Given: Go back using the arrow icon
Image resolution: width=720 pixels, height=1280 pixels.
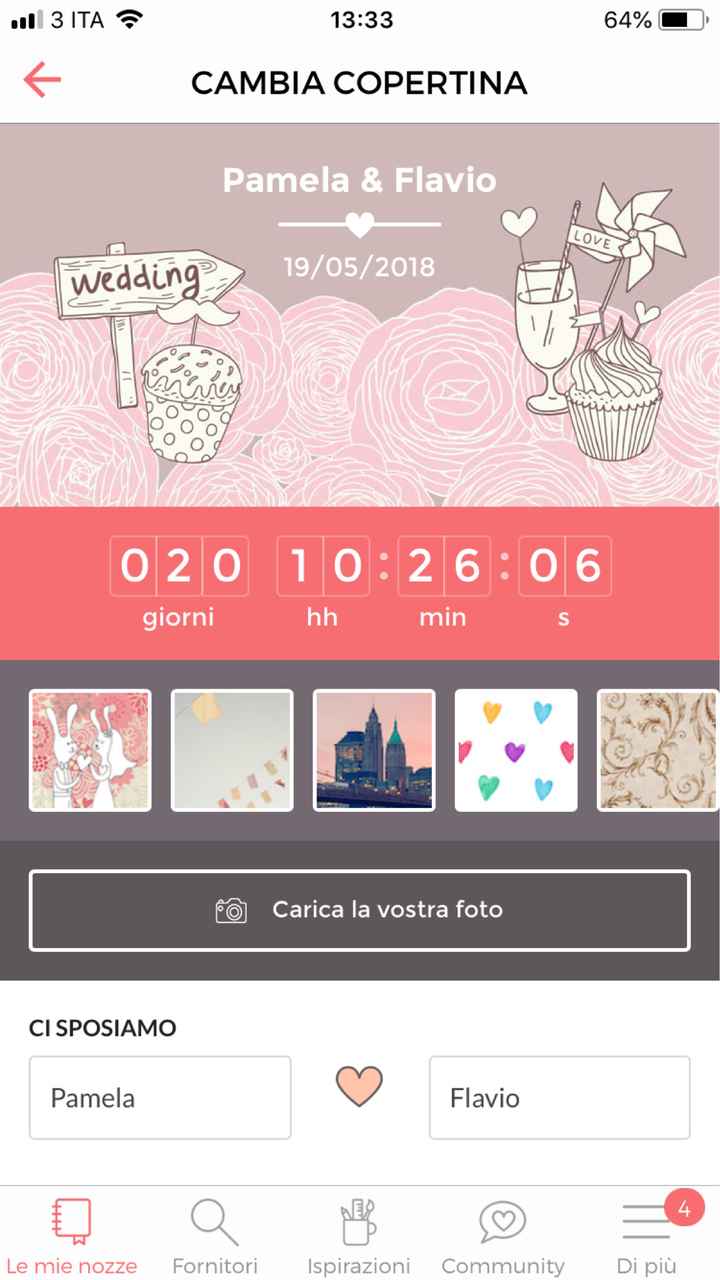Looking at the screenshot, I should (x=43, y=81).
